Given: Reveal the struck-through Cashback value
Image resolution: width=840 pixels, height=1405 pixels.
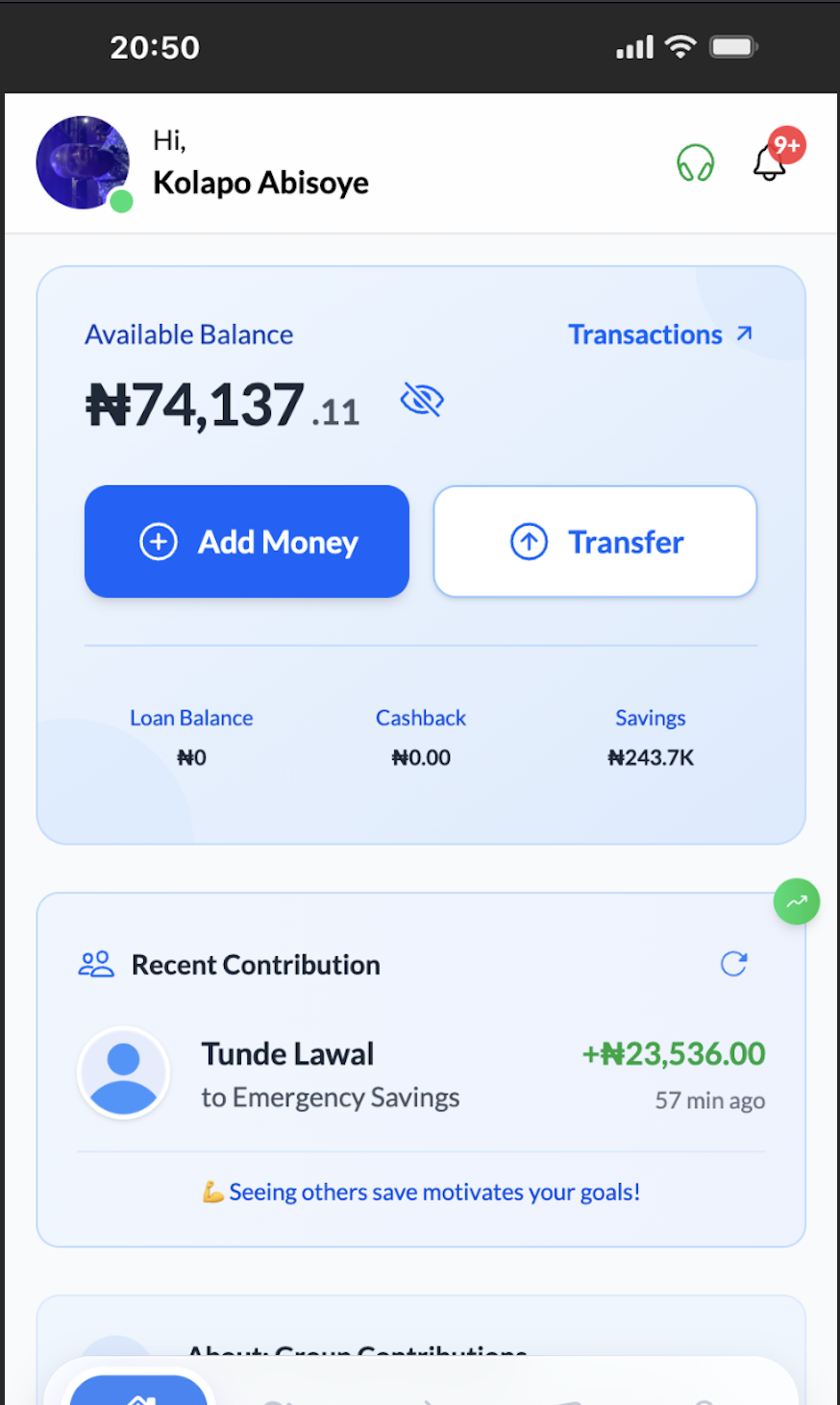Looking at the screenshot, I should click(421, 757).
